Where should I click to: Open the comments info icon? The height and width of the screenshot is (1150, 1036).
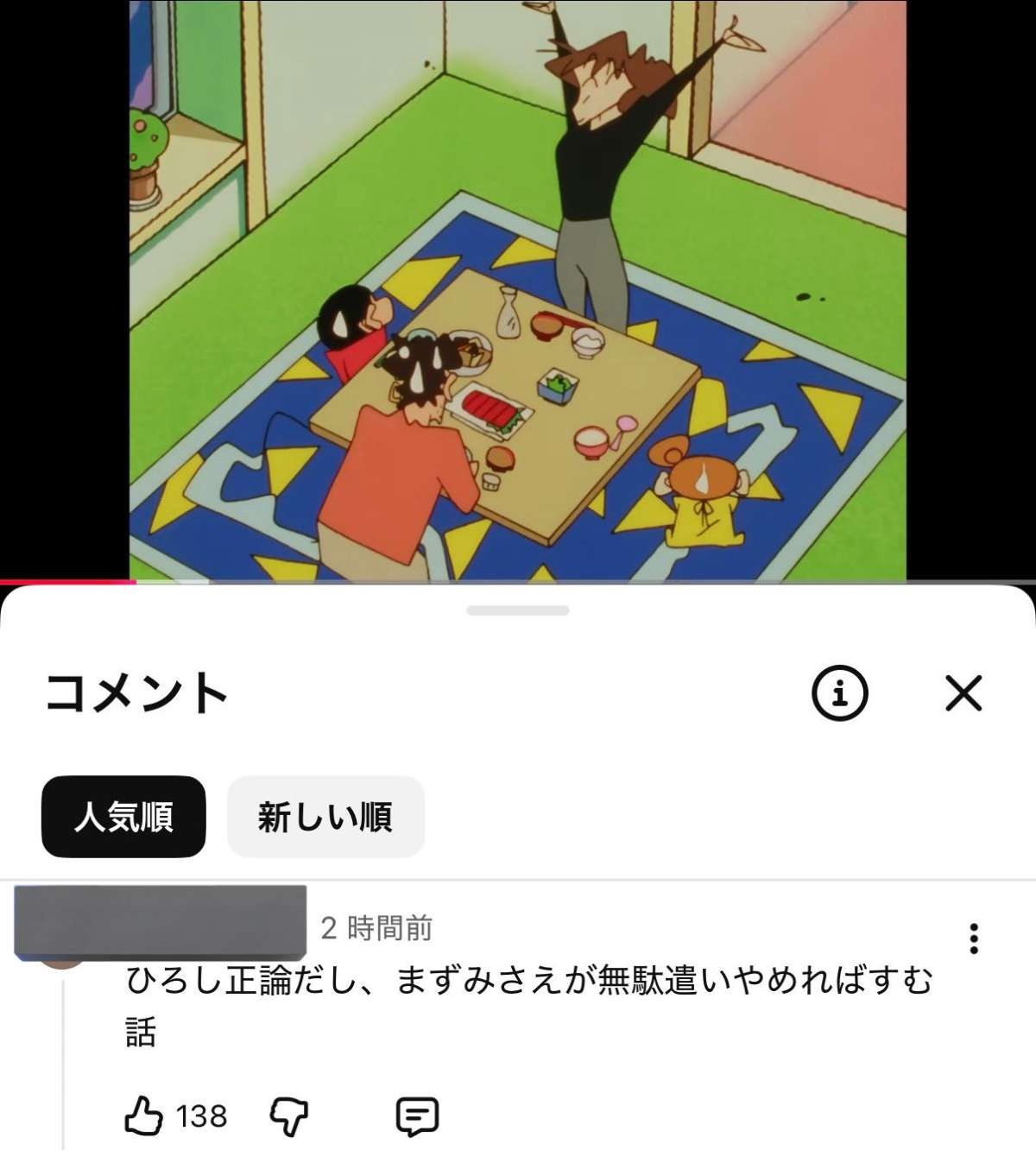[839, 692]
